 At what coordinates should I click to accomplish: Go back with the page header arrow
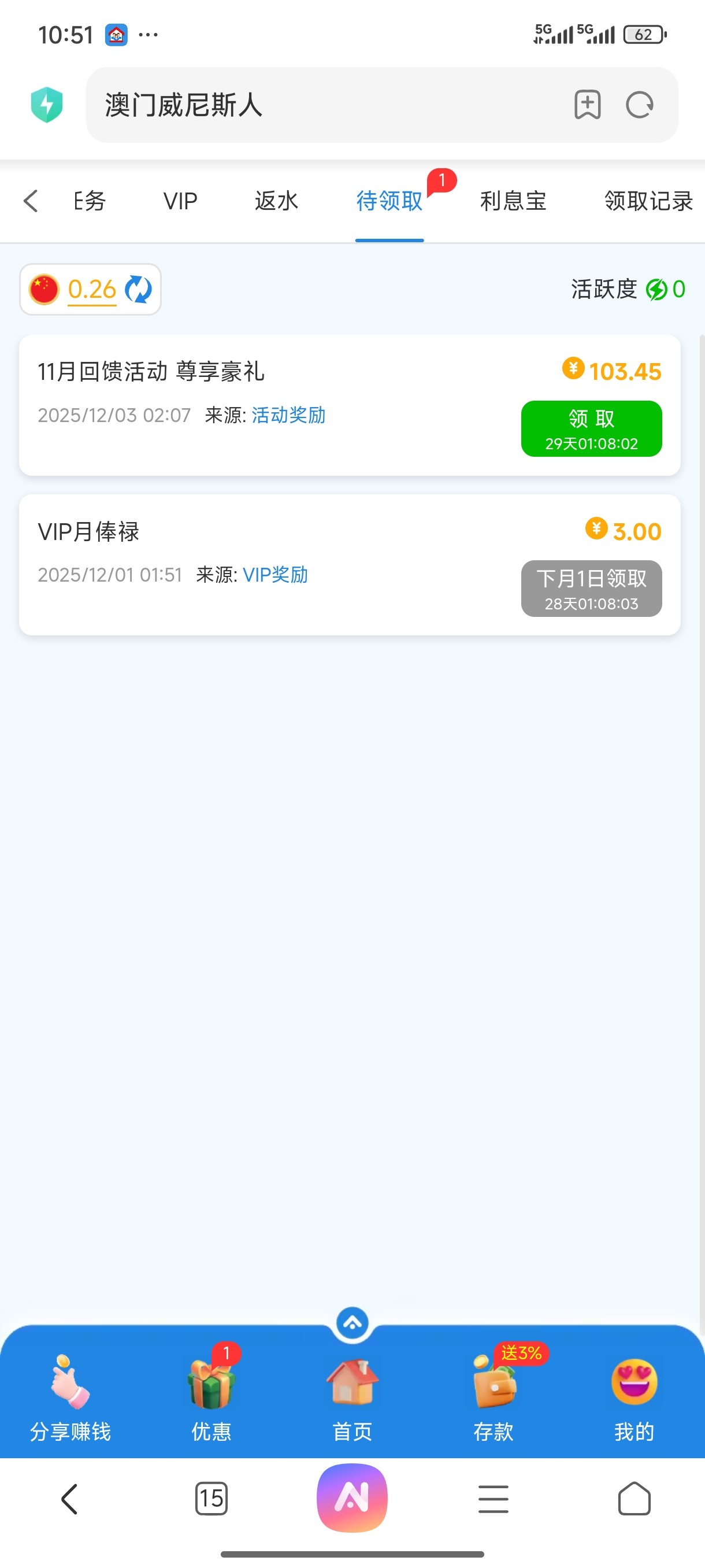click(31, 201)
